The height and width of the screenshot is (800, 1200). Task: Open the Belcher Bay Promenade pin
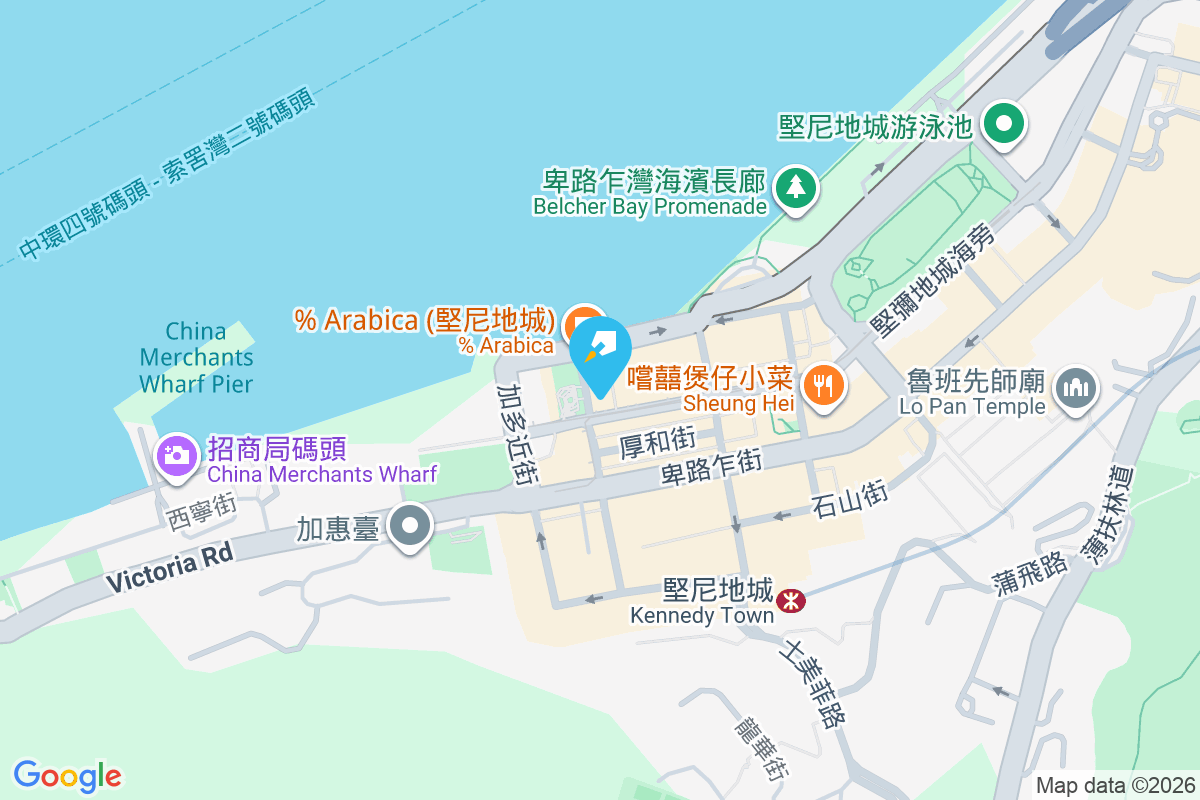796,187
